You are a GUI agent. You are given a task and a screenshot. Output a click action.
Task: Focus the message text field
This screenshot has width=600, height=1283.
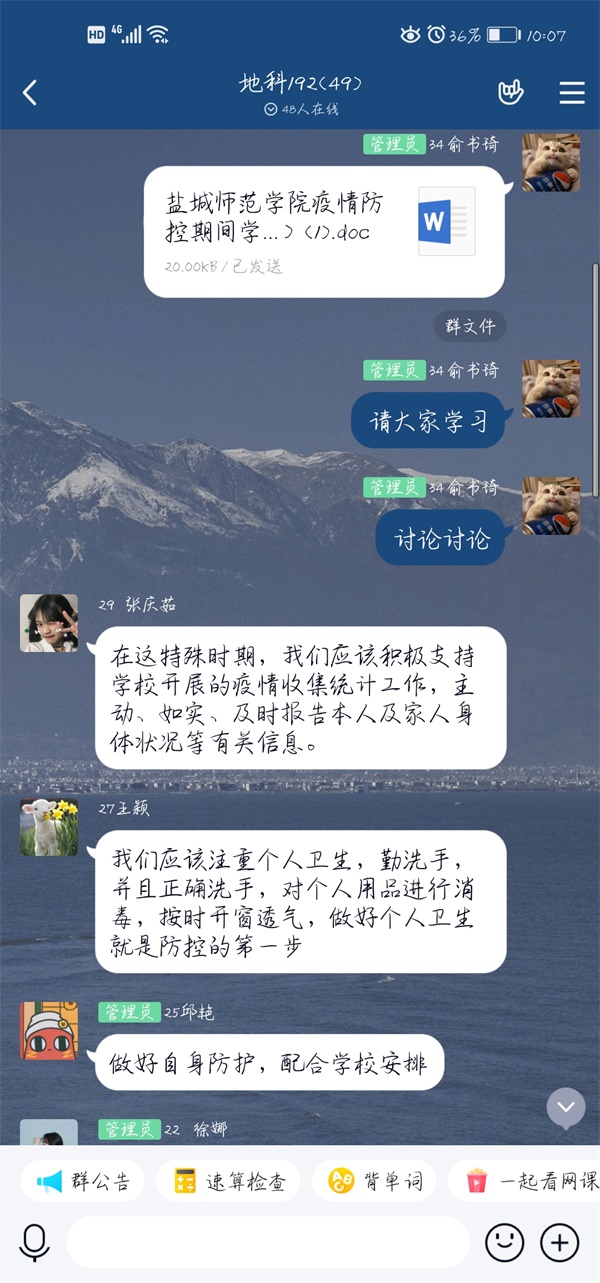(x=268, y=1242)
